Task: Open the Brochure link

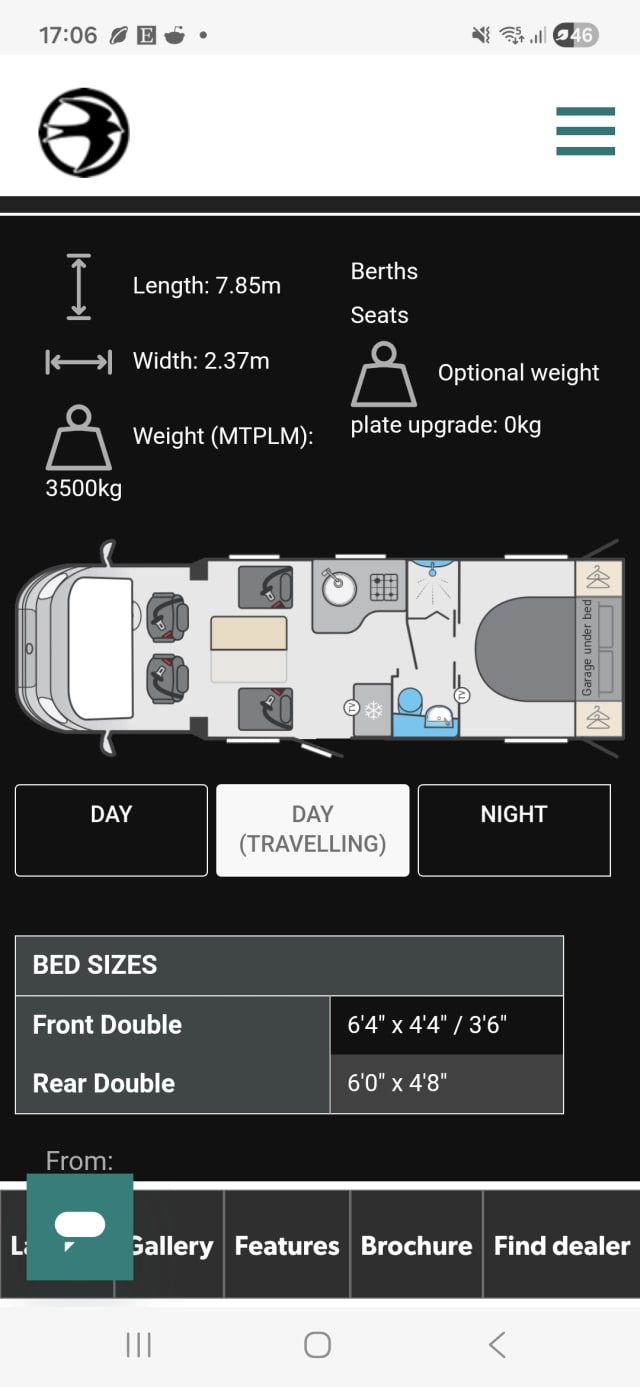Action: tap(416, 1246)
